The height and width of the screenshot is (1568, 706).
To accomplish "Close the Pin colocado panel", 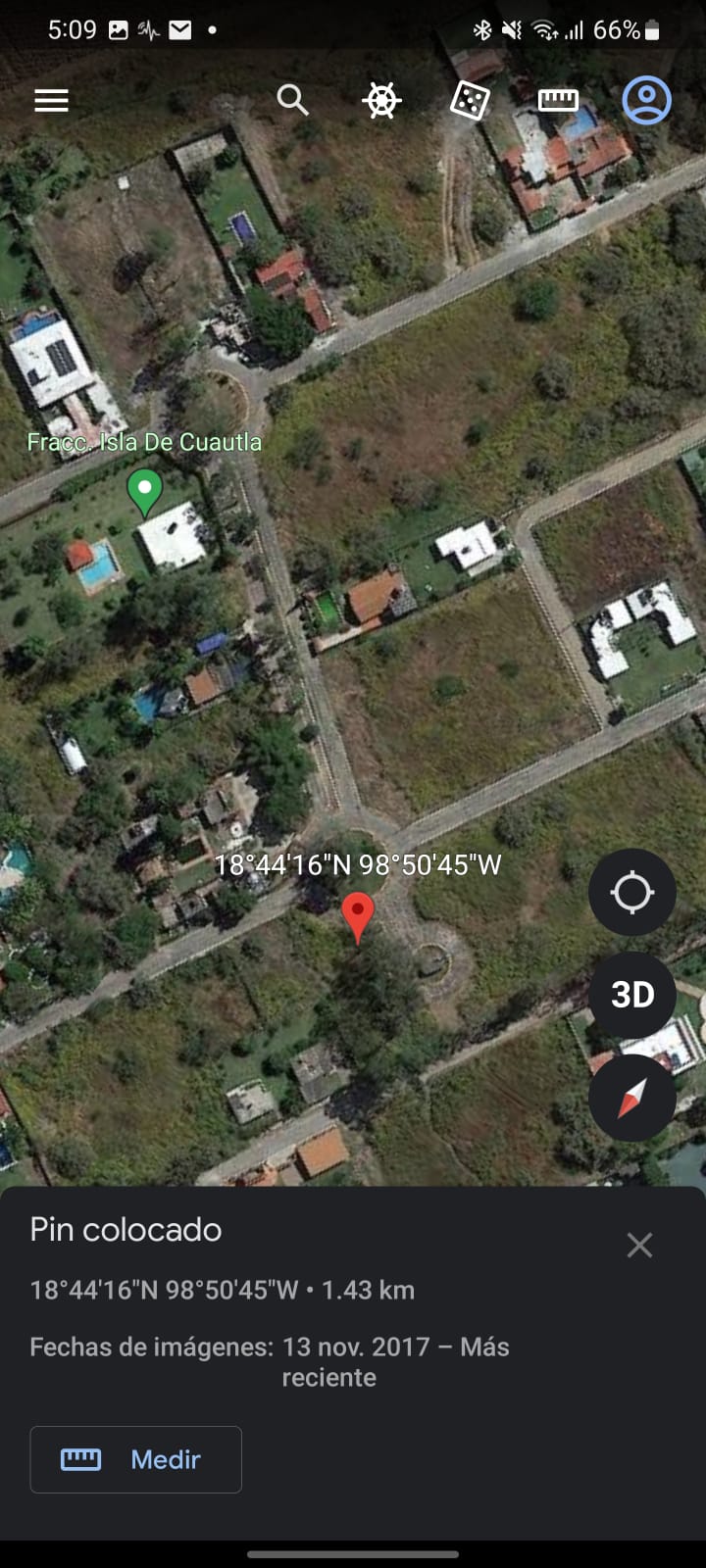I will [639, 1245].
